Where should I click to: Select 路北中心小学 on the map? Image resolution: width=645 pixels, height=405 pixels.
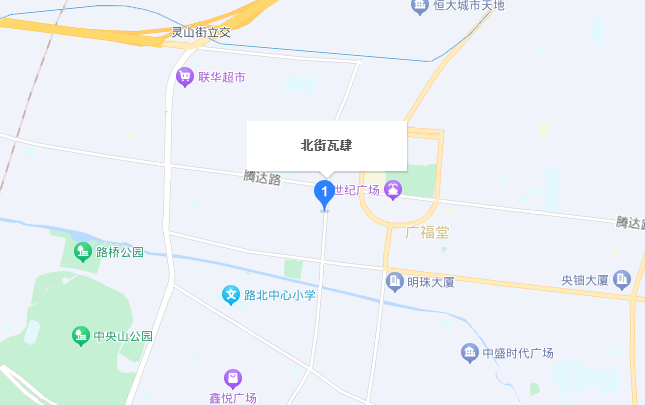pyautogui.click(x=231, y=295)
